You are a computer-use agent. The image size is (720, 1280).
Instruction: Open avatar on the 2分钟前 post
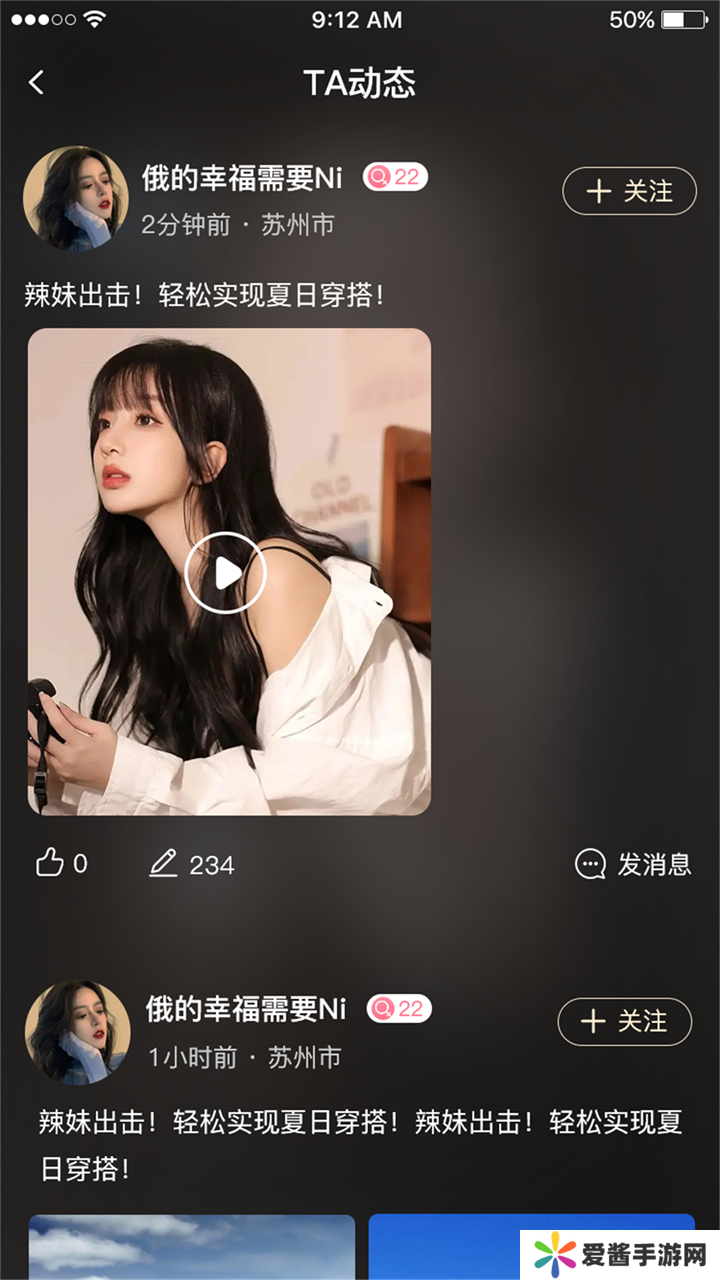[x=76, y=198]
